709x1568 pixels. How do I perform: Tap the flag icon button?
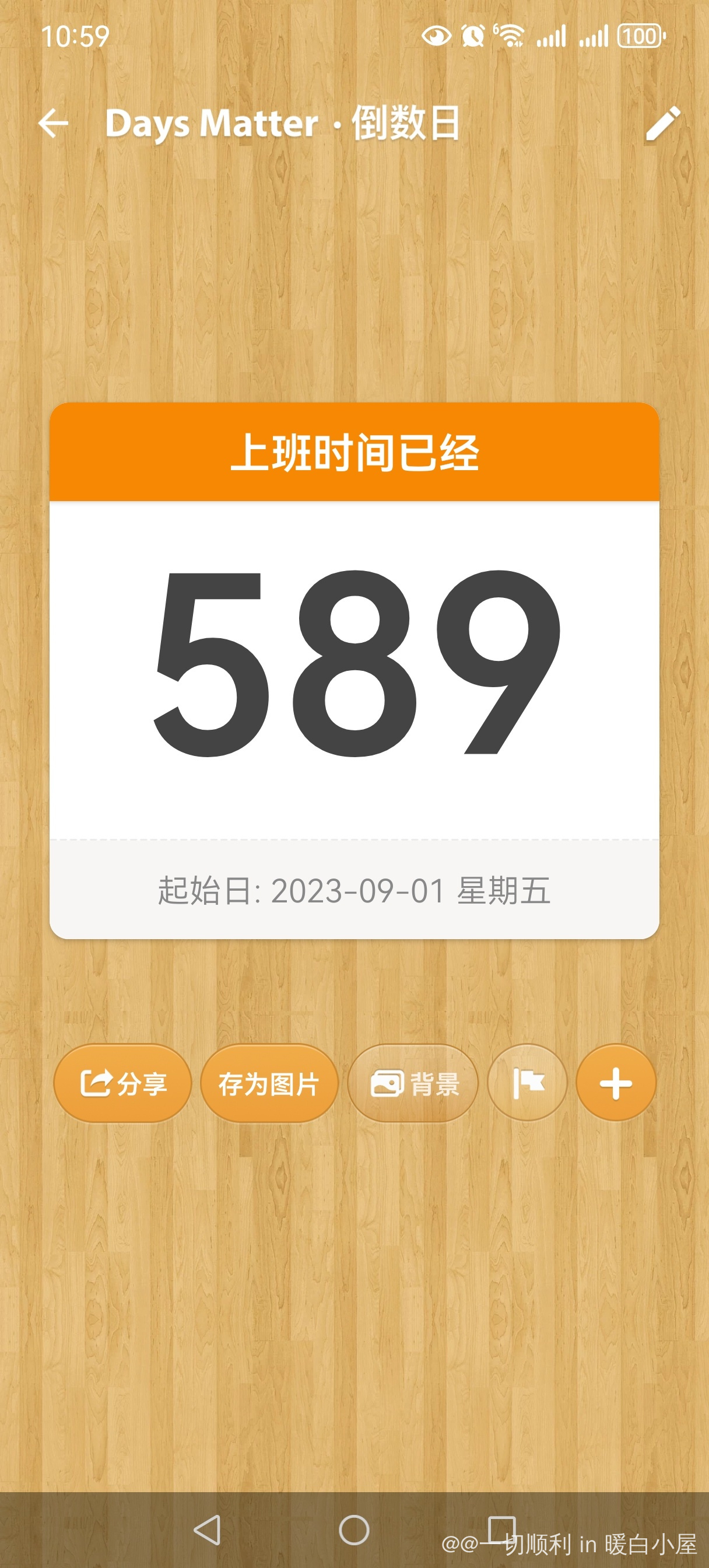(527, 1083)
